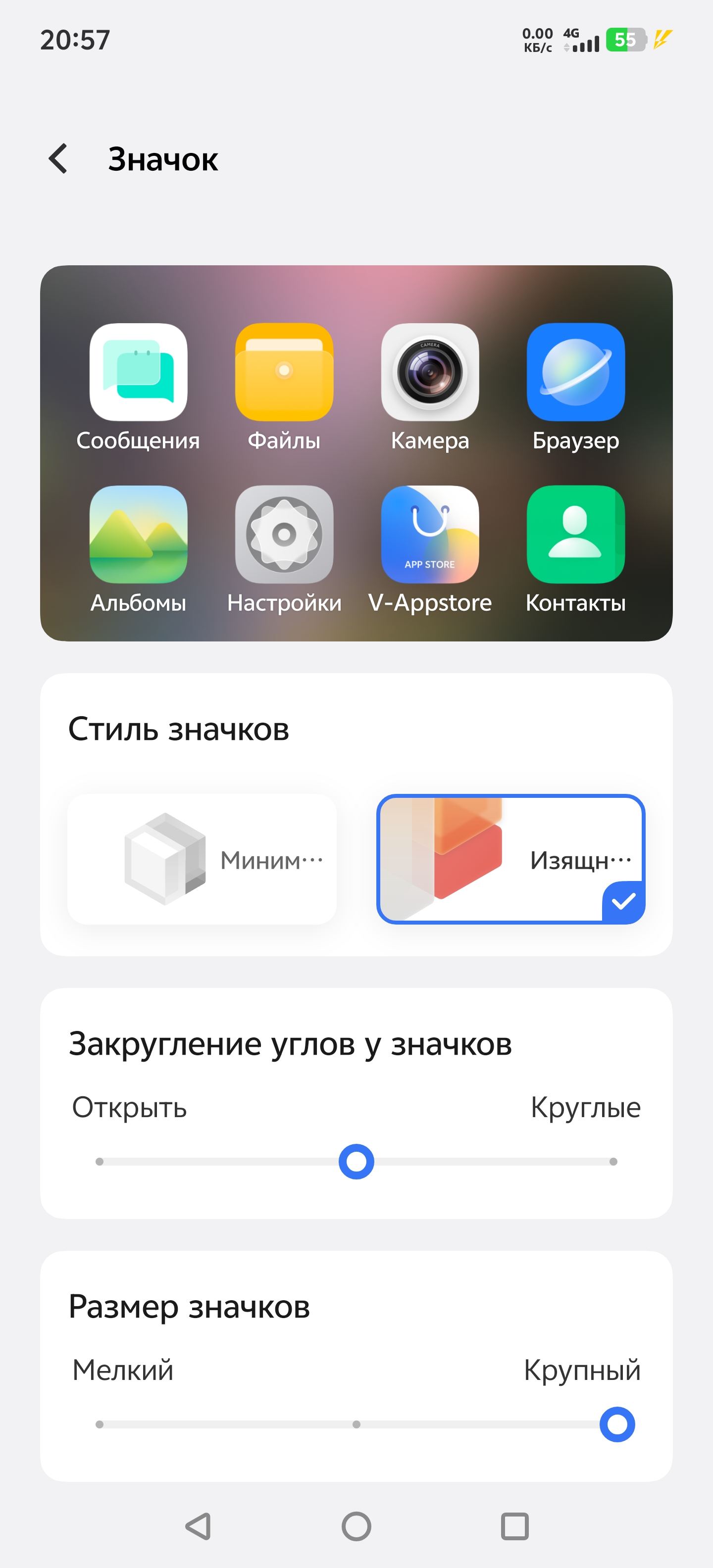The height and width of the screenshot is (1568, 713).
Task: Choose the Изящн… icon style card
Action: pos(511,859)
